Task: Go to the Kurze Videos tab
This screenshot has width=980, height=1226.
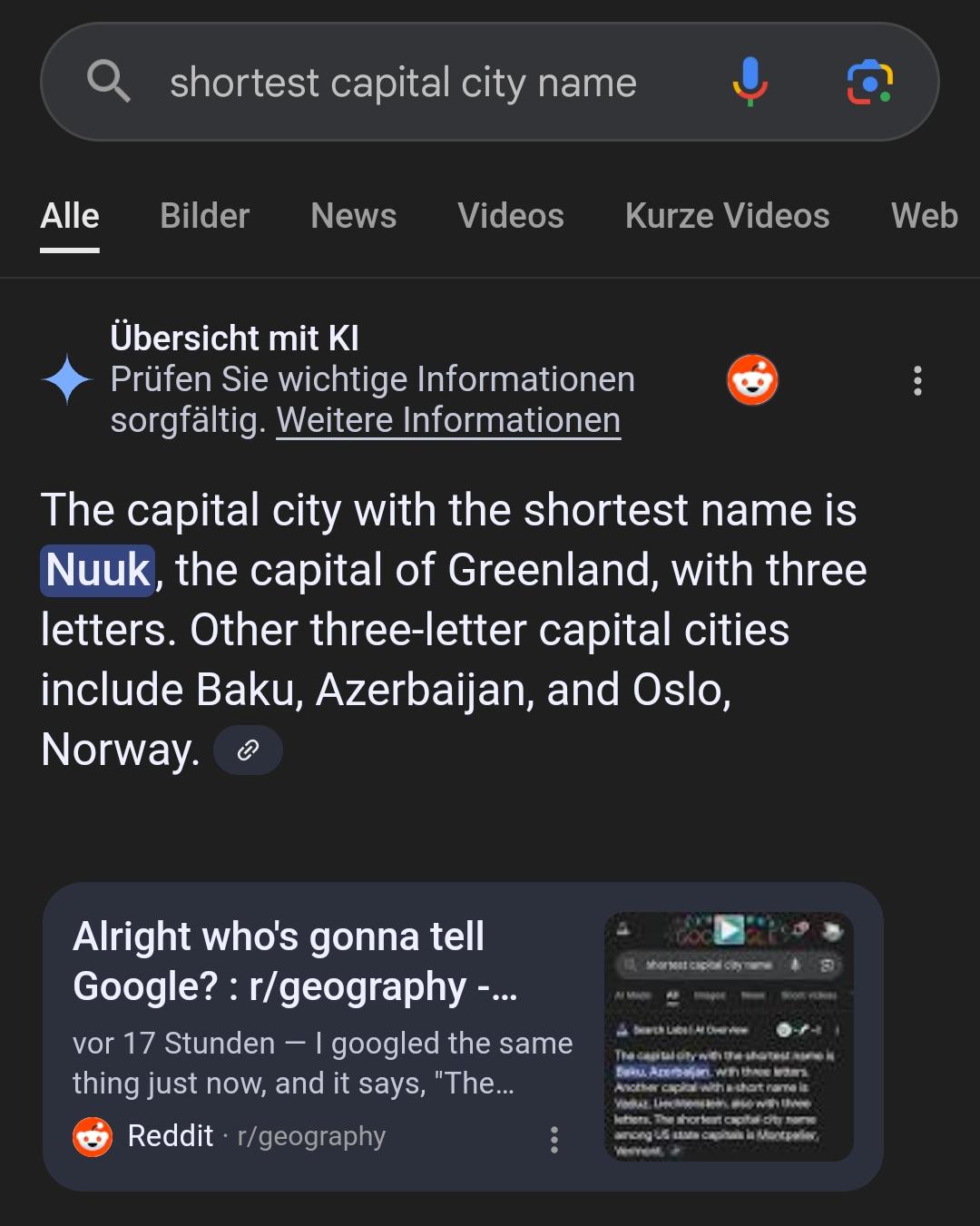Action: tap(727, 216)
